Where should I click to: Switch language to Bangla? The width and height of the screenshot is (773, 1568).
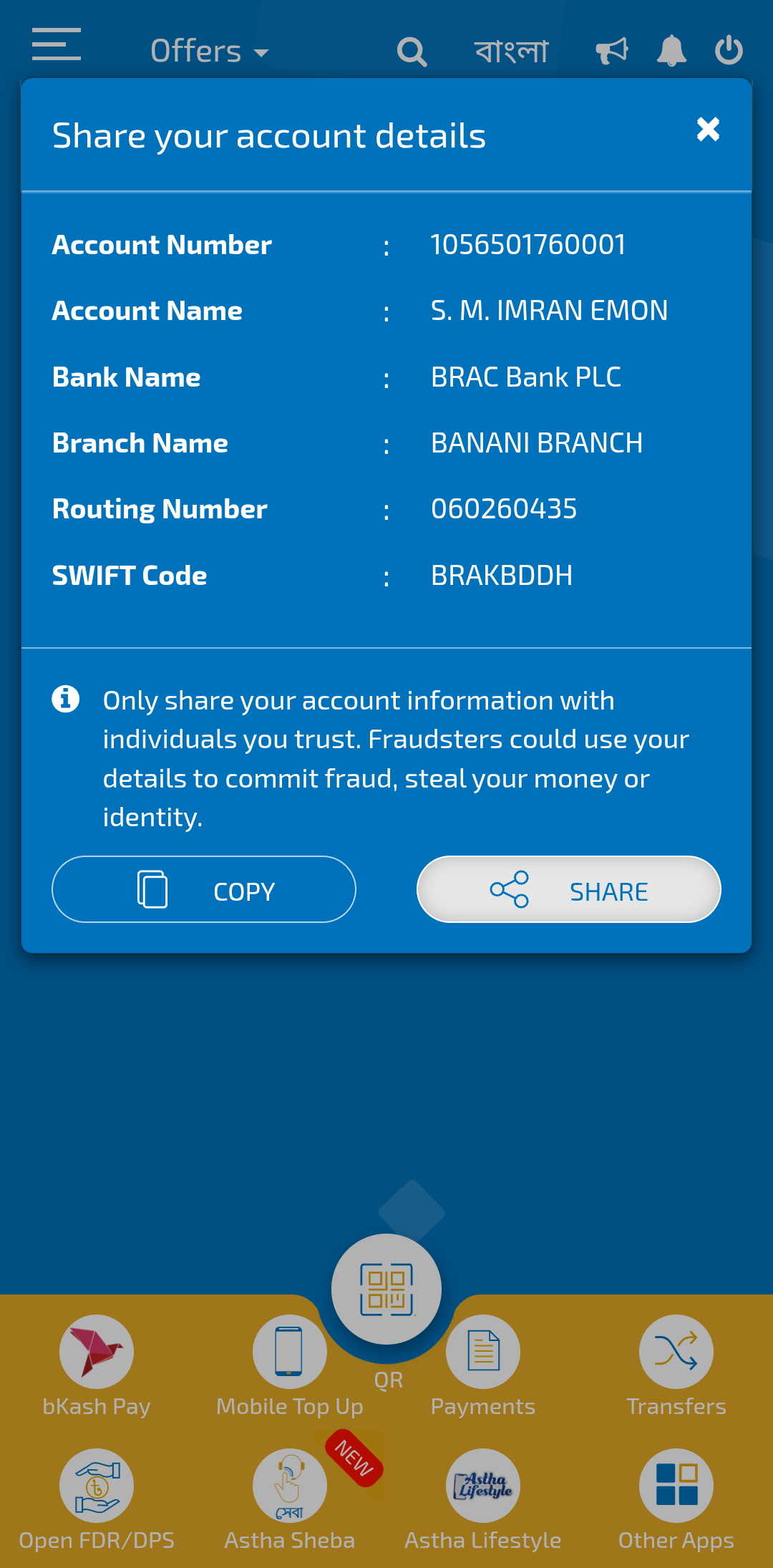511,51
